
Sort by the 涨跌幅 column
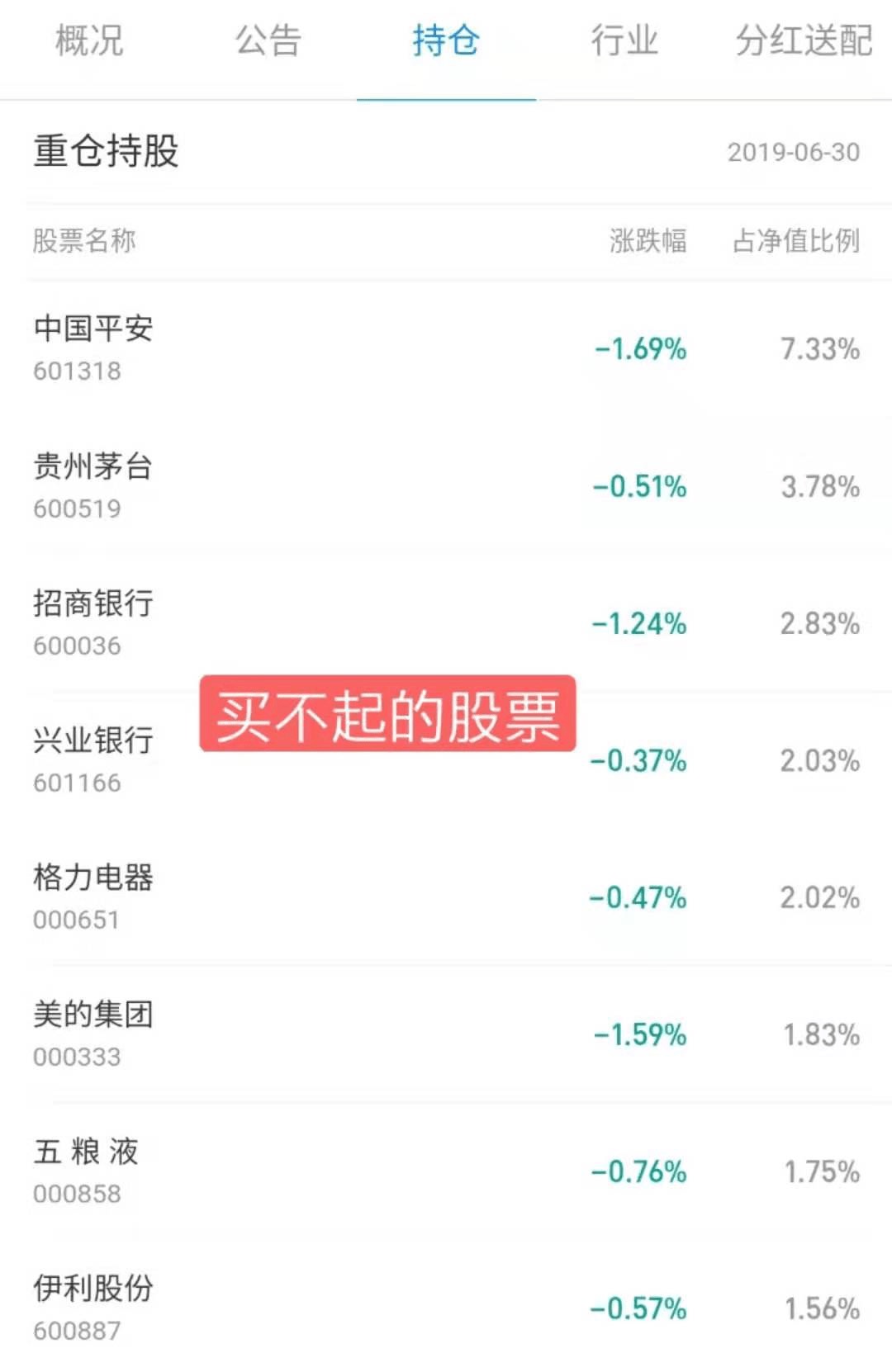(x=648, y=240)
